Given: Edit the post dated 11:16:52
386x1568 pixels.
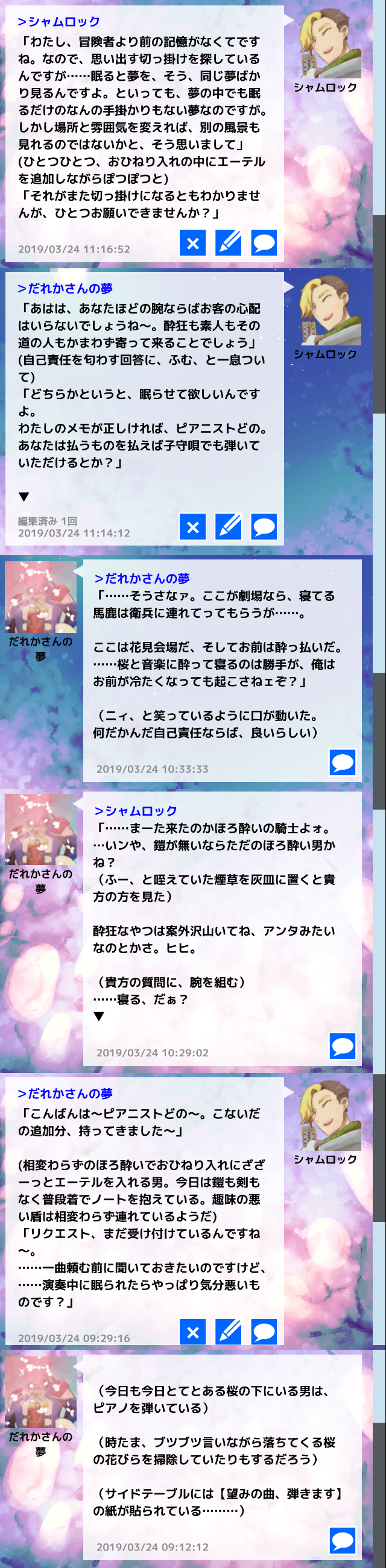Looking at the screenshot, I should pyautogui.click(x=229, y=243).
